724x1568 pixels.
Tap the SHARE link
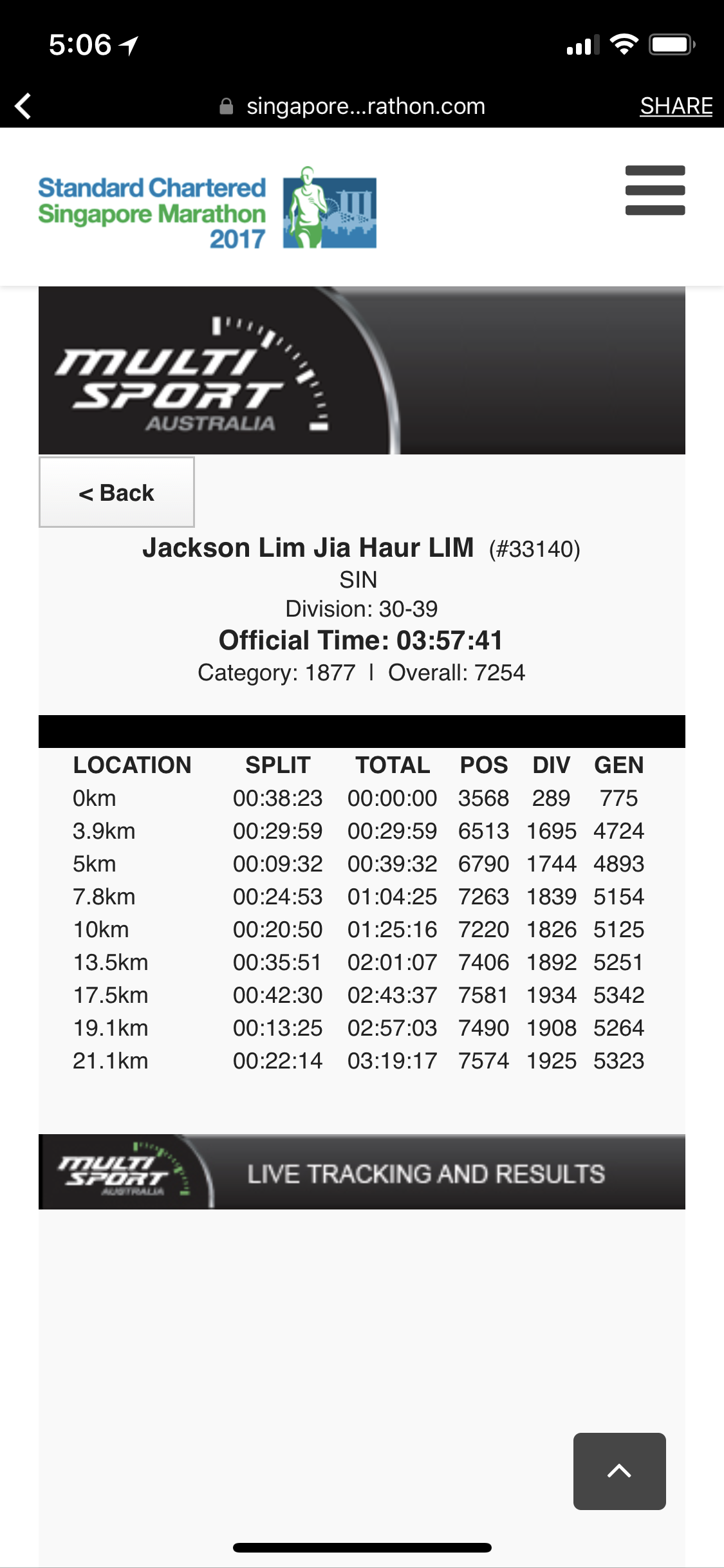coord(676,106)
